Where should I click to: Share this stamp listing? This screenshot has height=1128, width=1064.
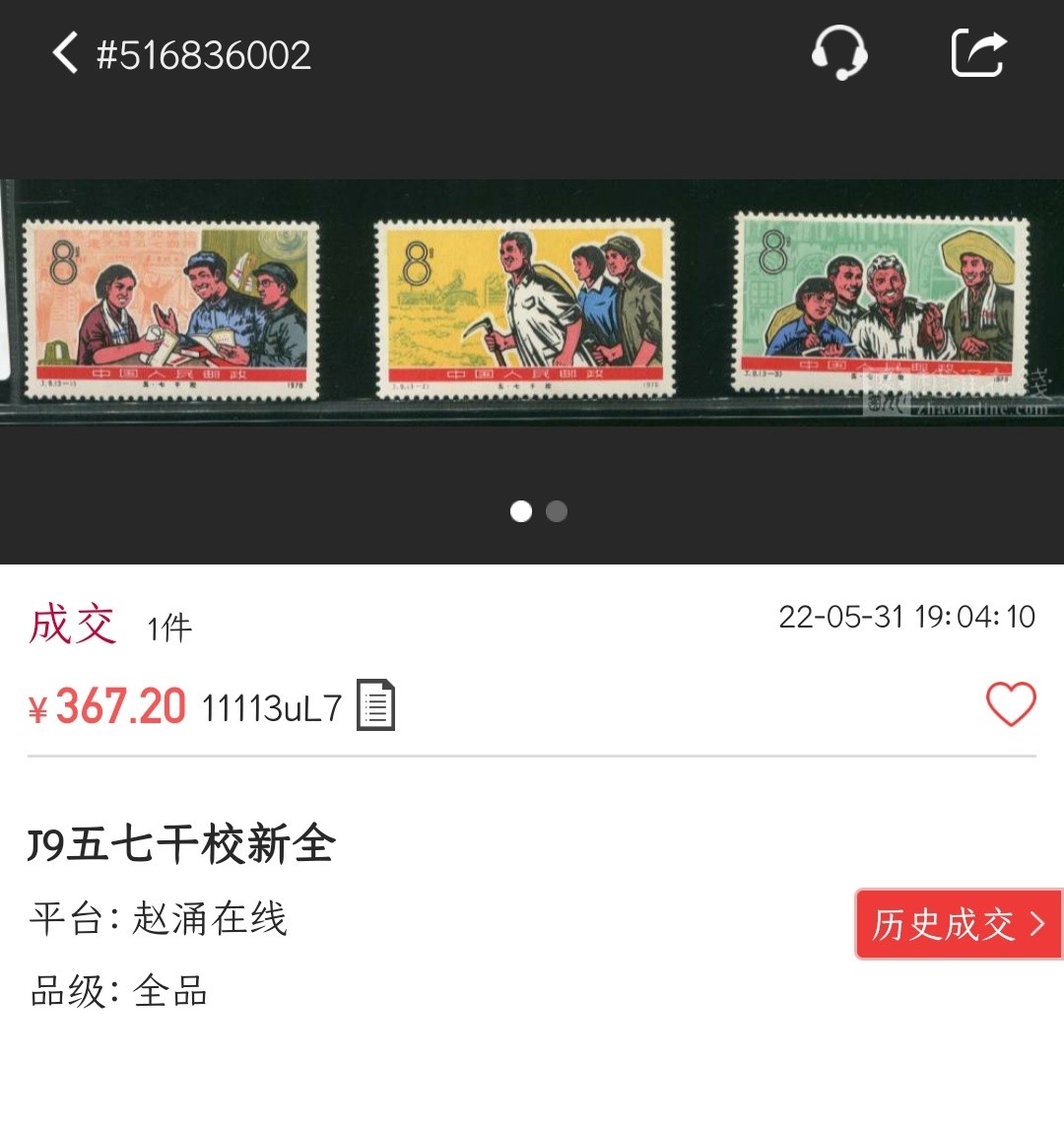click(978, 53)
